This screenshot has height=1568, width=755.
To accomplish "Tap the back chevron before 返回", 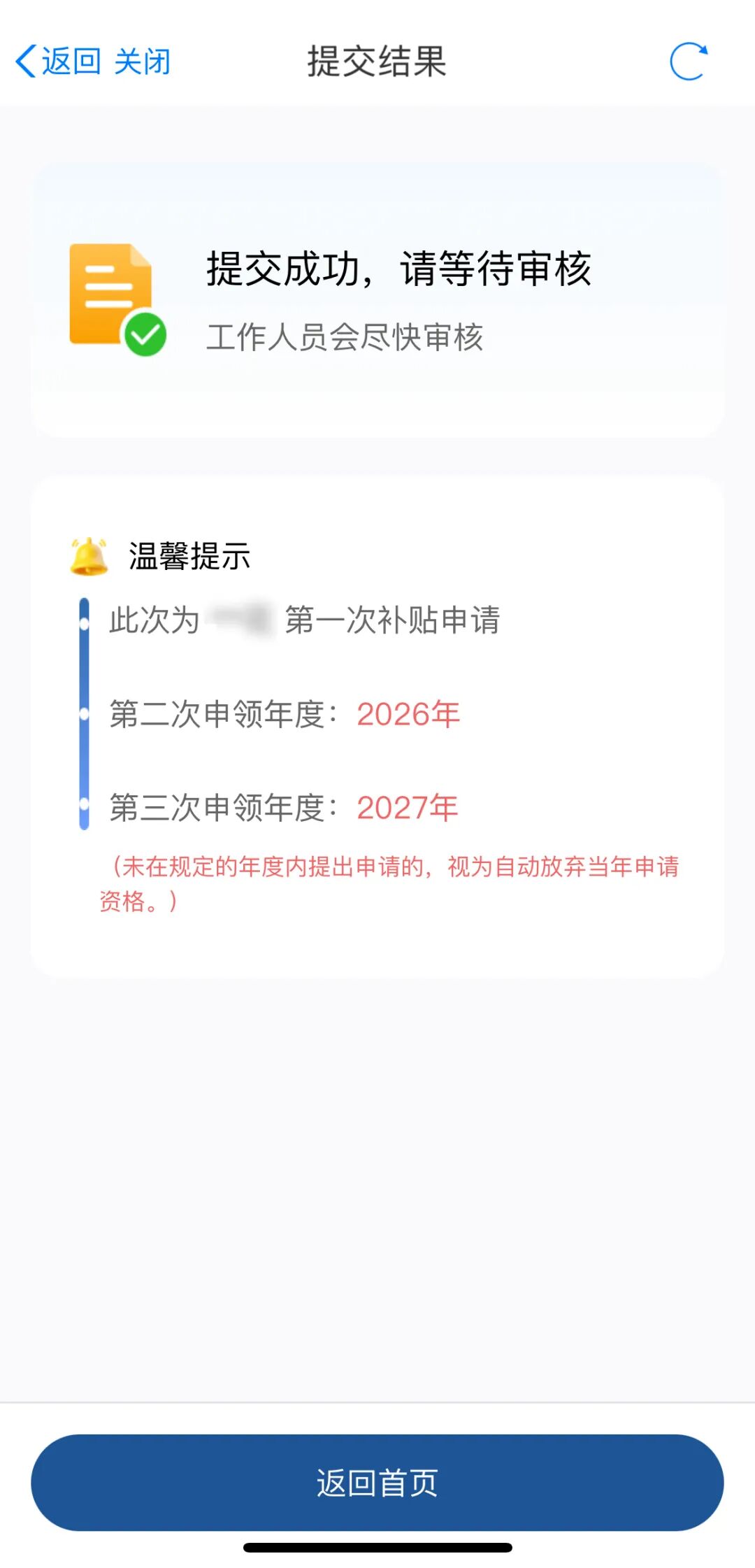I will 24,62.
